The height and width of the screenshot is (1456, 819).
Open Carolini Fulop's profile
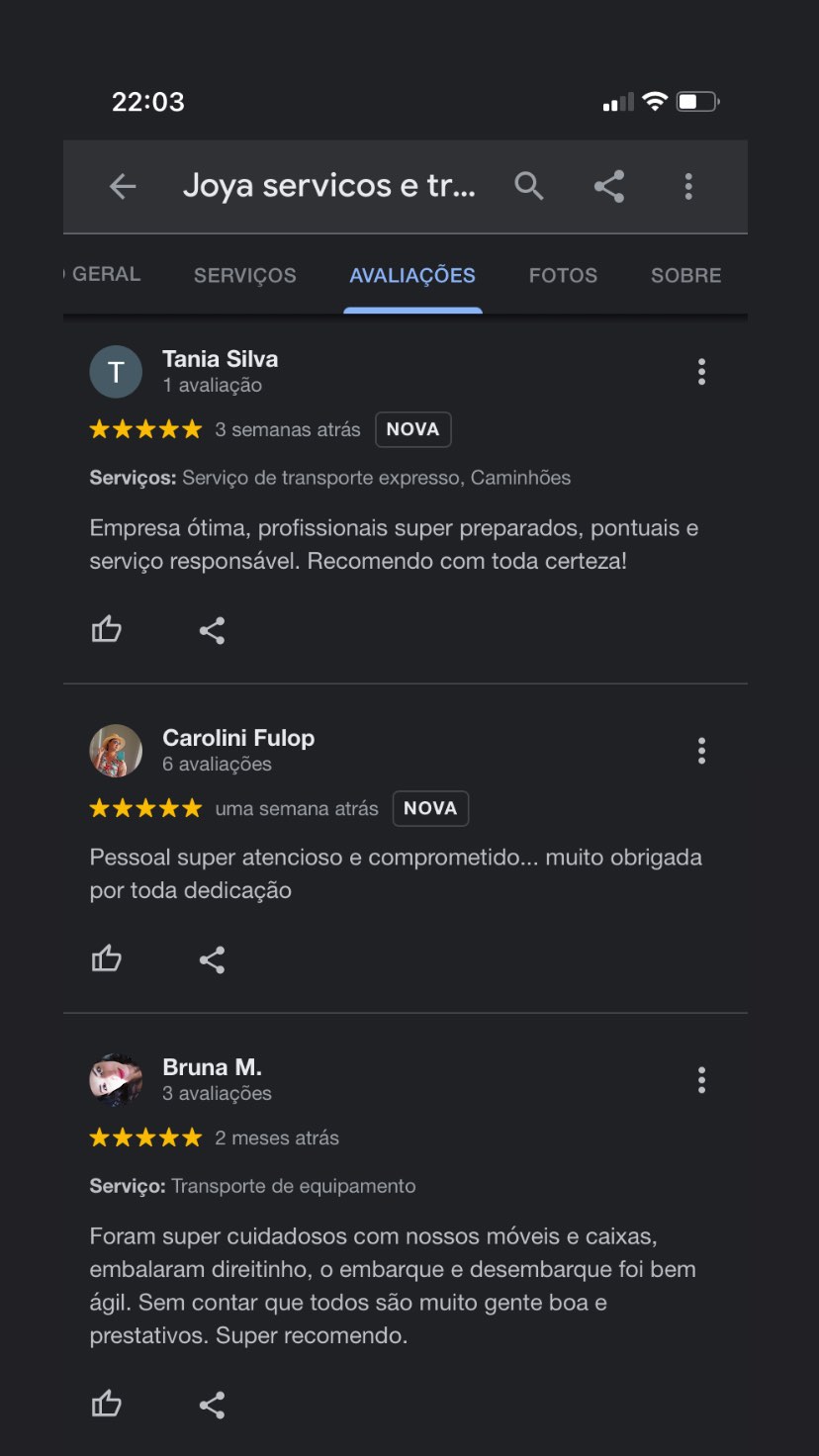click(x=116, y=751)
